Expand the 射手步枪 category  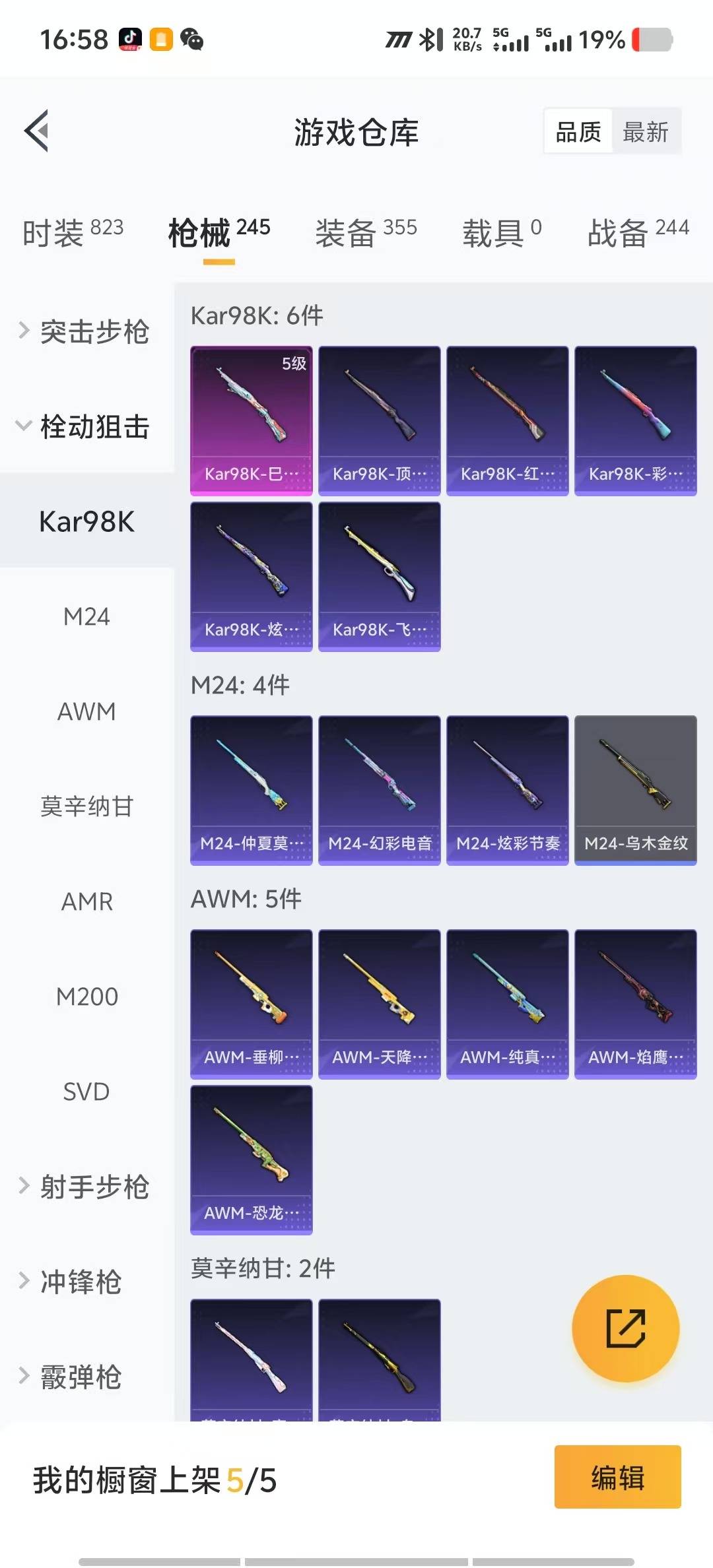tap(86, 1187)
